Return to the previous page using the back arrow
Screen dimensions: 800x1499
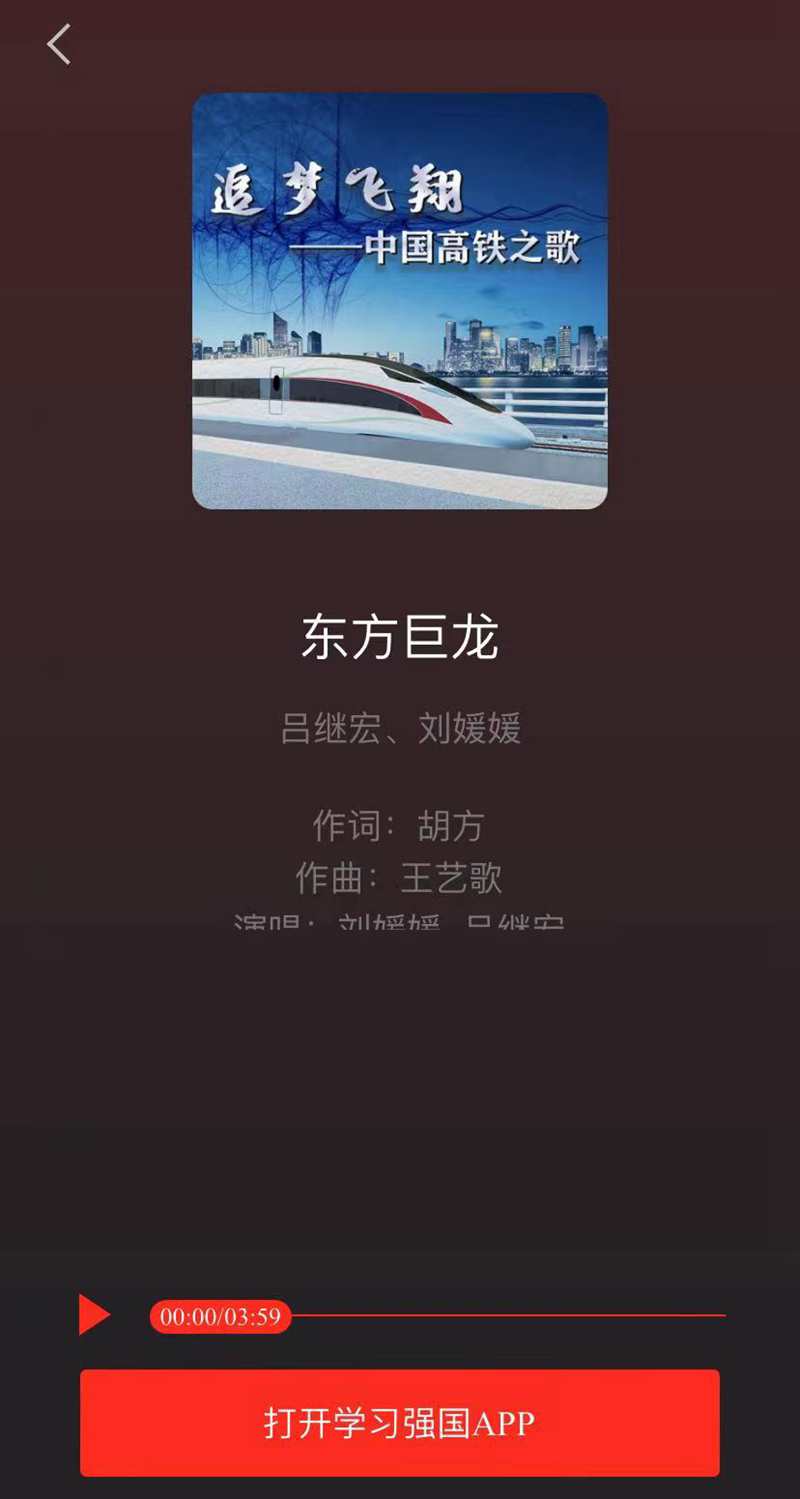[x=57, y=44]
